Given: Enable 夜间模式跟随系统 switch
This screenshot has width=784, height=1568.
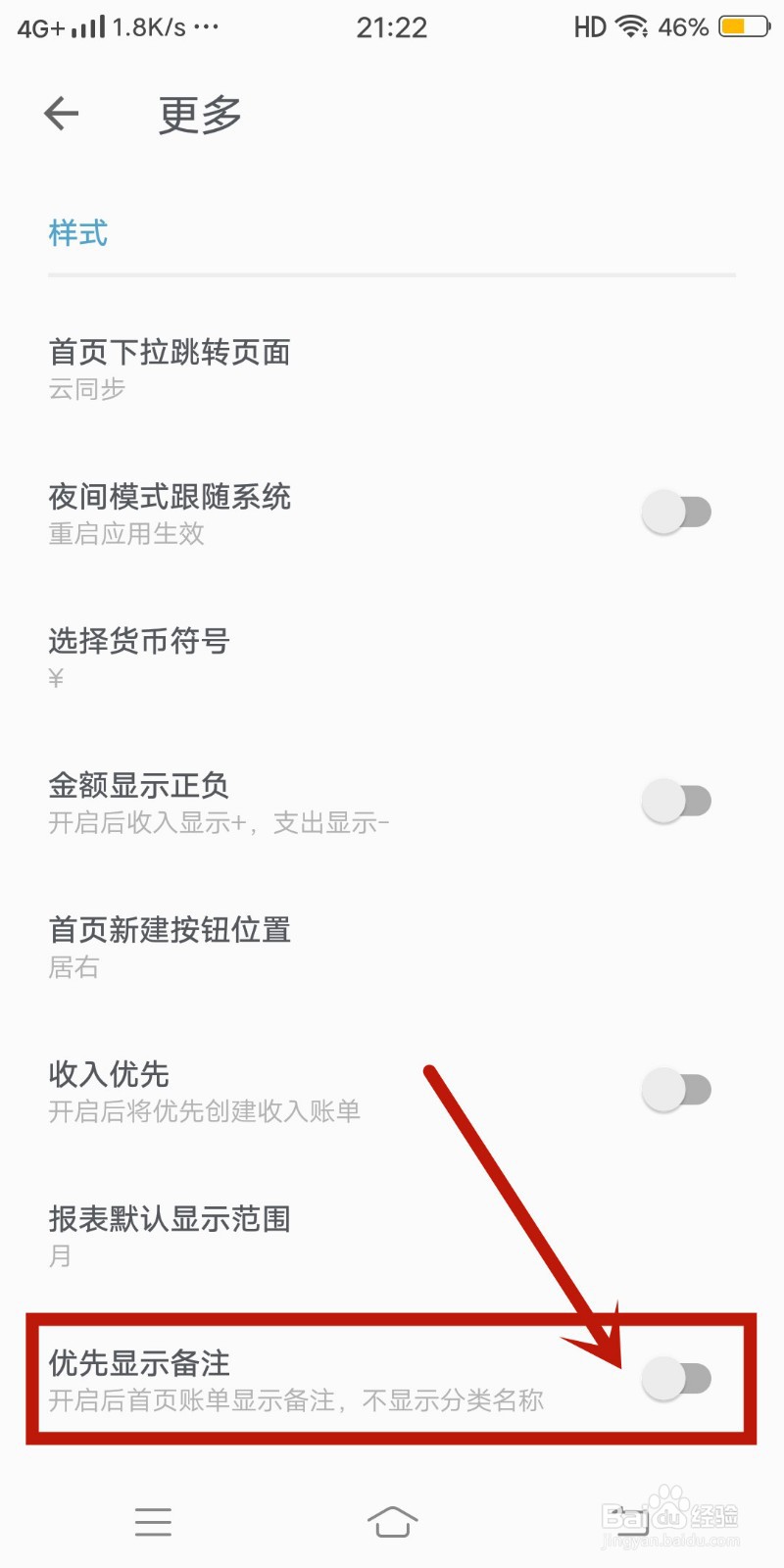Looking at the screenshot, I should click(x=676, y=512).
